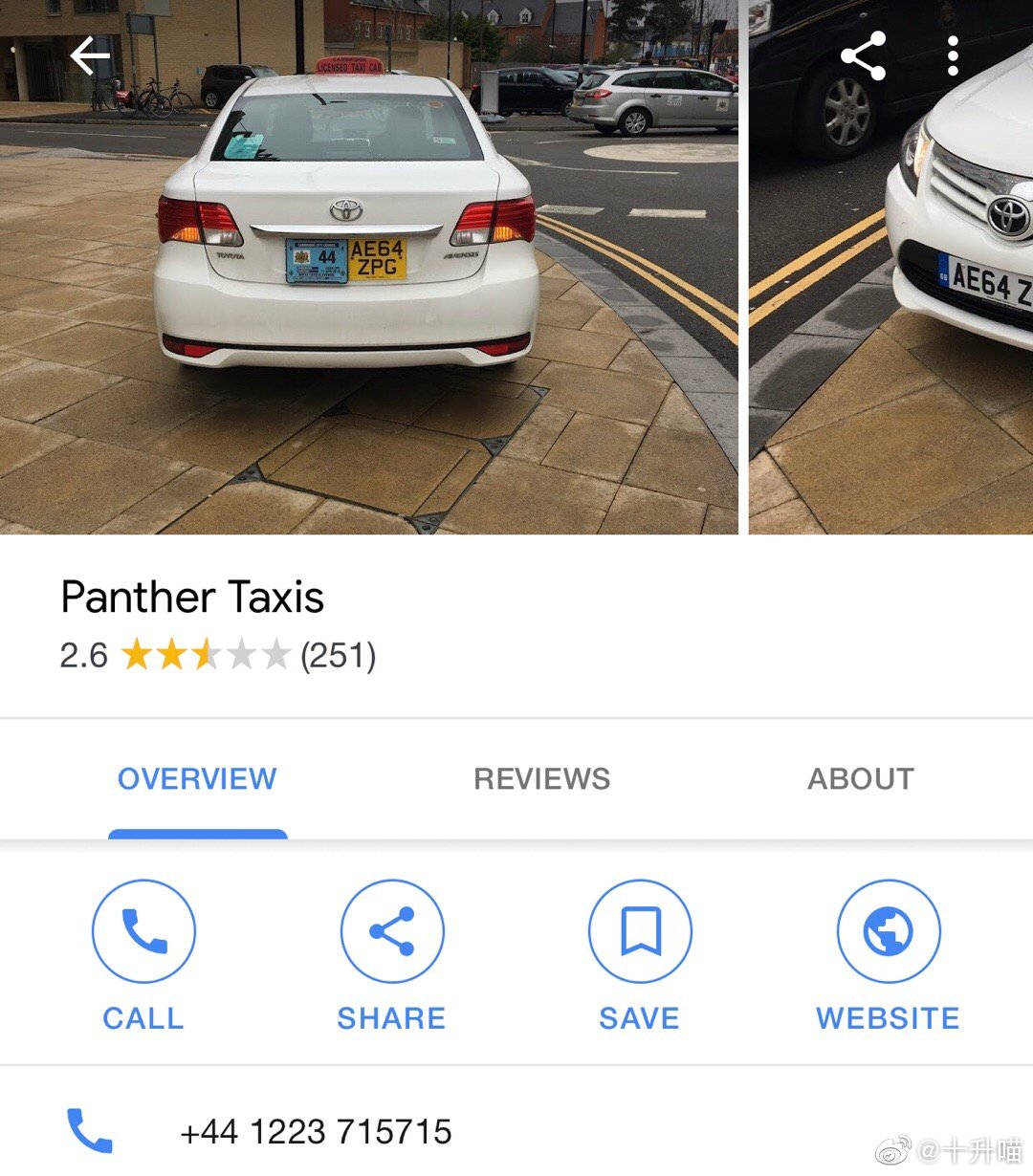Switch to the About tab
The image size is (1033, 1176).
(x=861, y=779)
